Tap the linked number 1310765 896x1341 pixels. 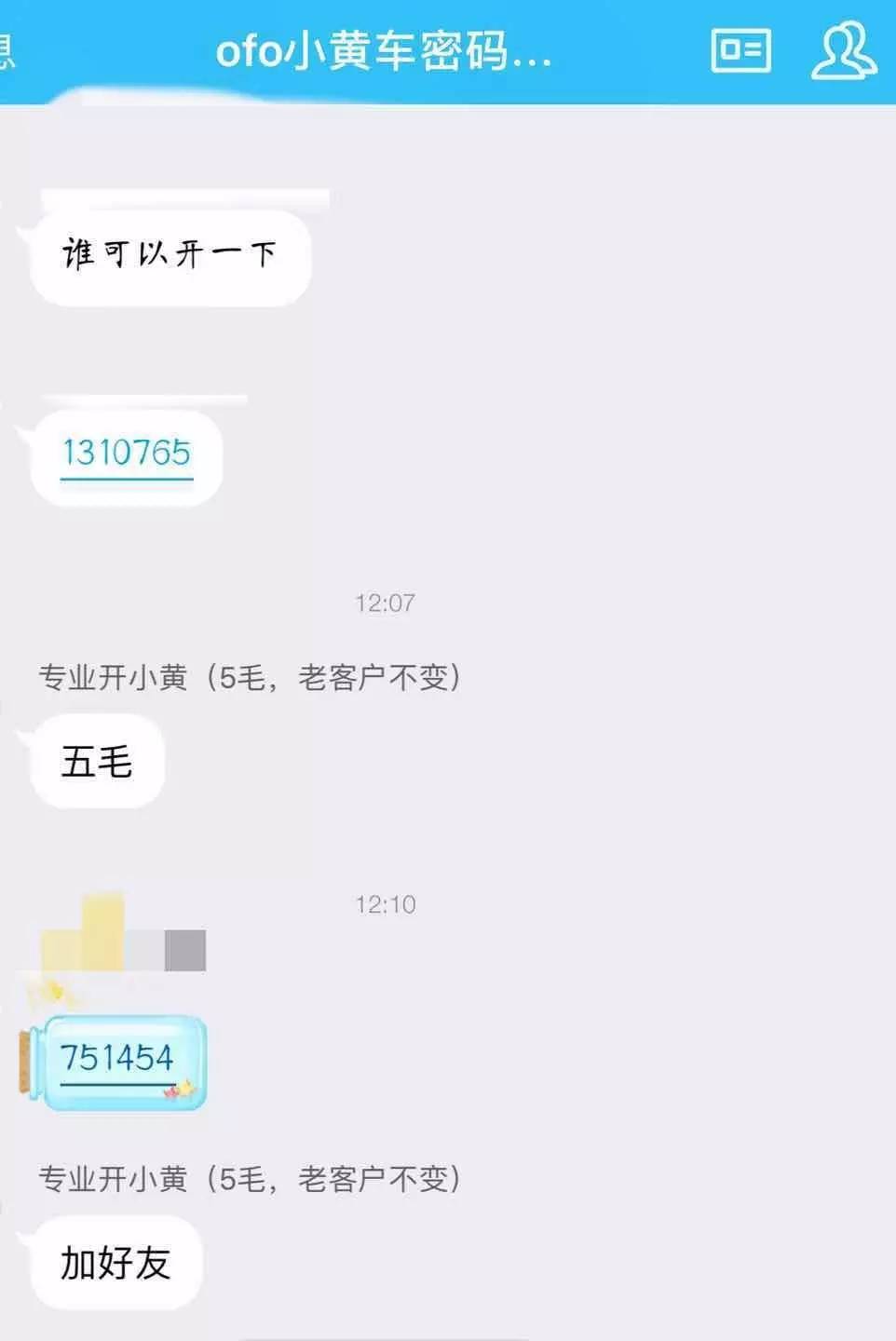126,454
